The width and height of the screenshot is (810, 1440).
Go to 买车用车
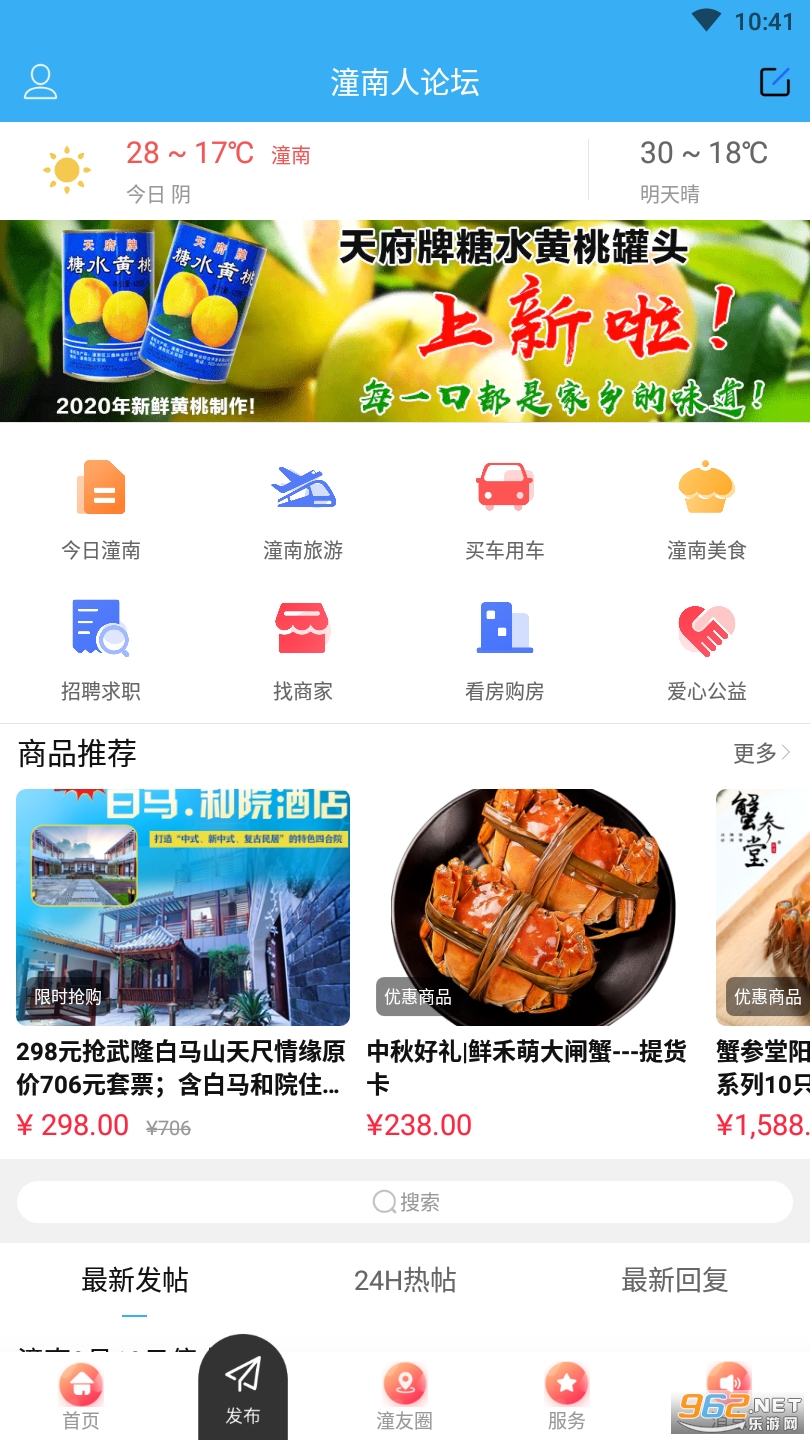(x=505, y=510)
